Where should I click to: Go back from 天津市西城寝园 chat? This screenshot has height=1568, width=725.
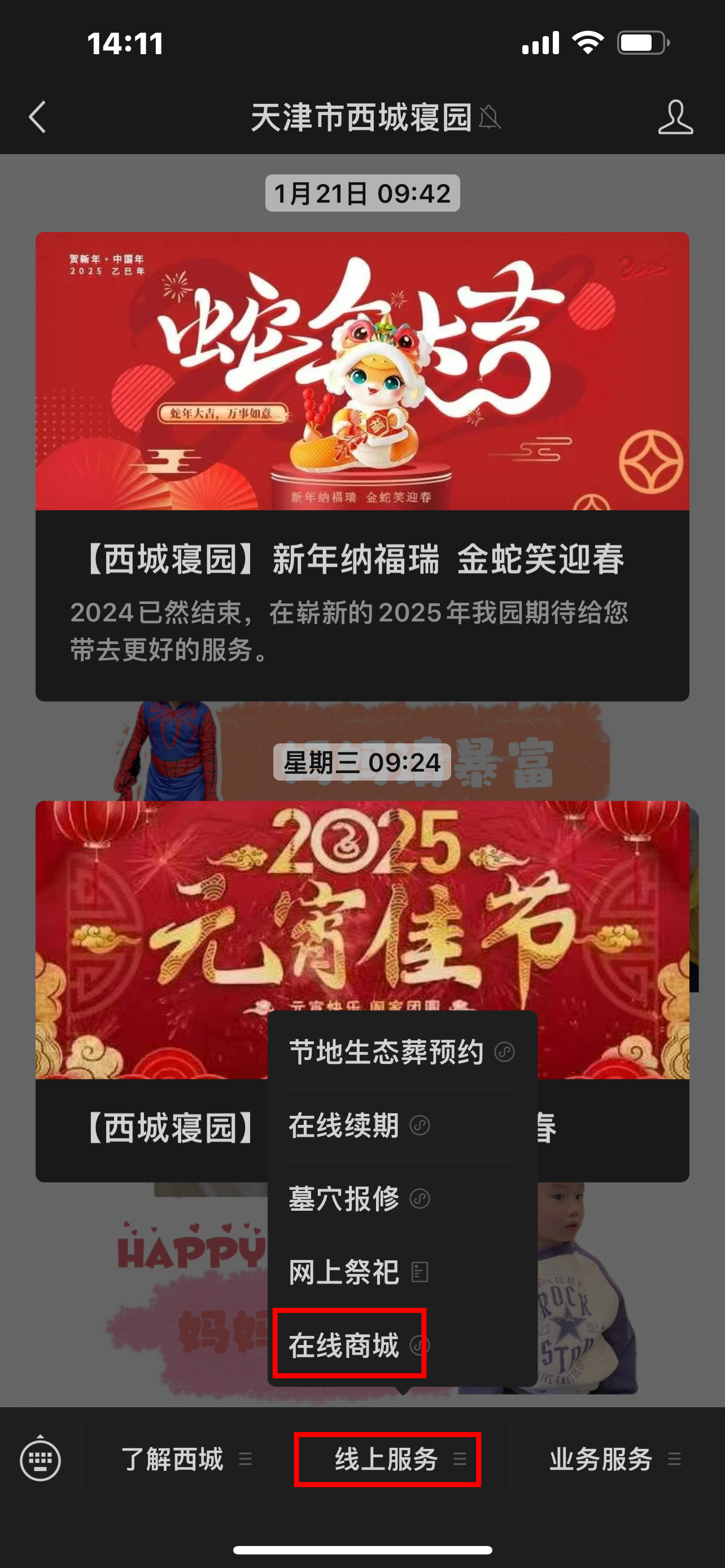(38, 117)
